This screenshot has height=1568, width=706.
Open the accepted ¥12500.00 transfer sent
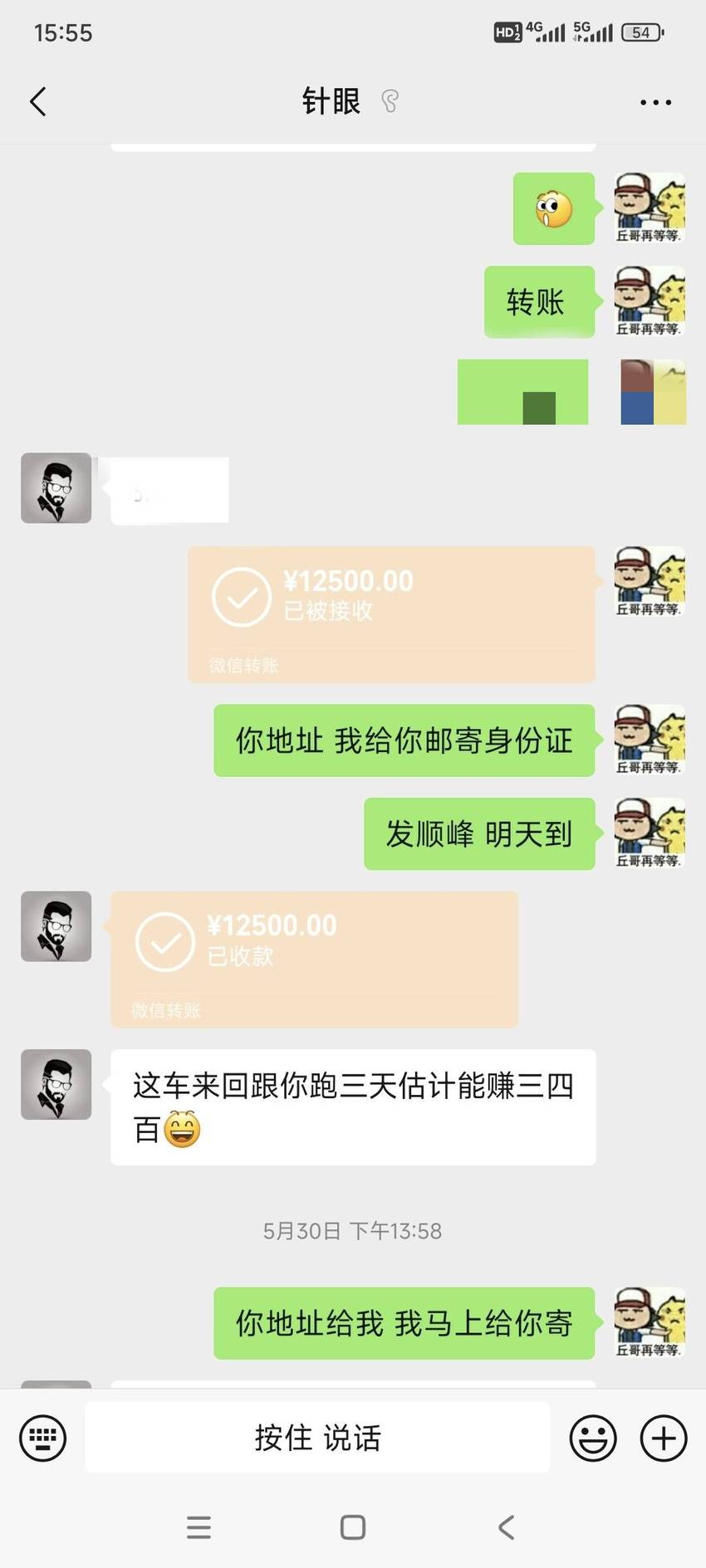point(391,615)
